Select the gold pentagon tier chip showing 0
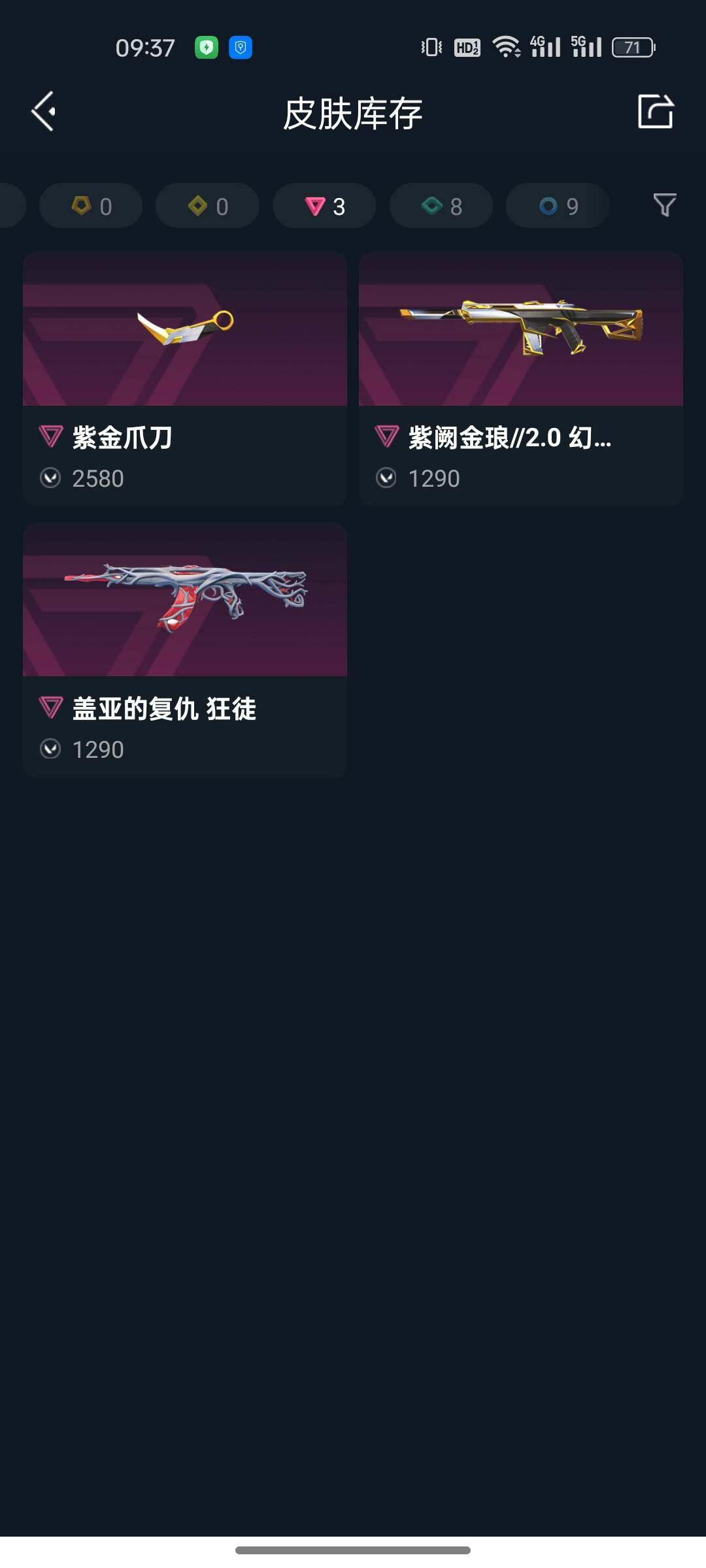This screenshot has height=1568, width=706. coord(91,206)
